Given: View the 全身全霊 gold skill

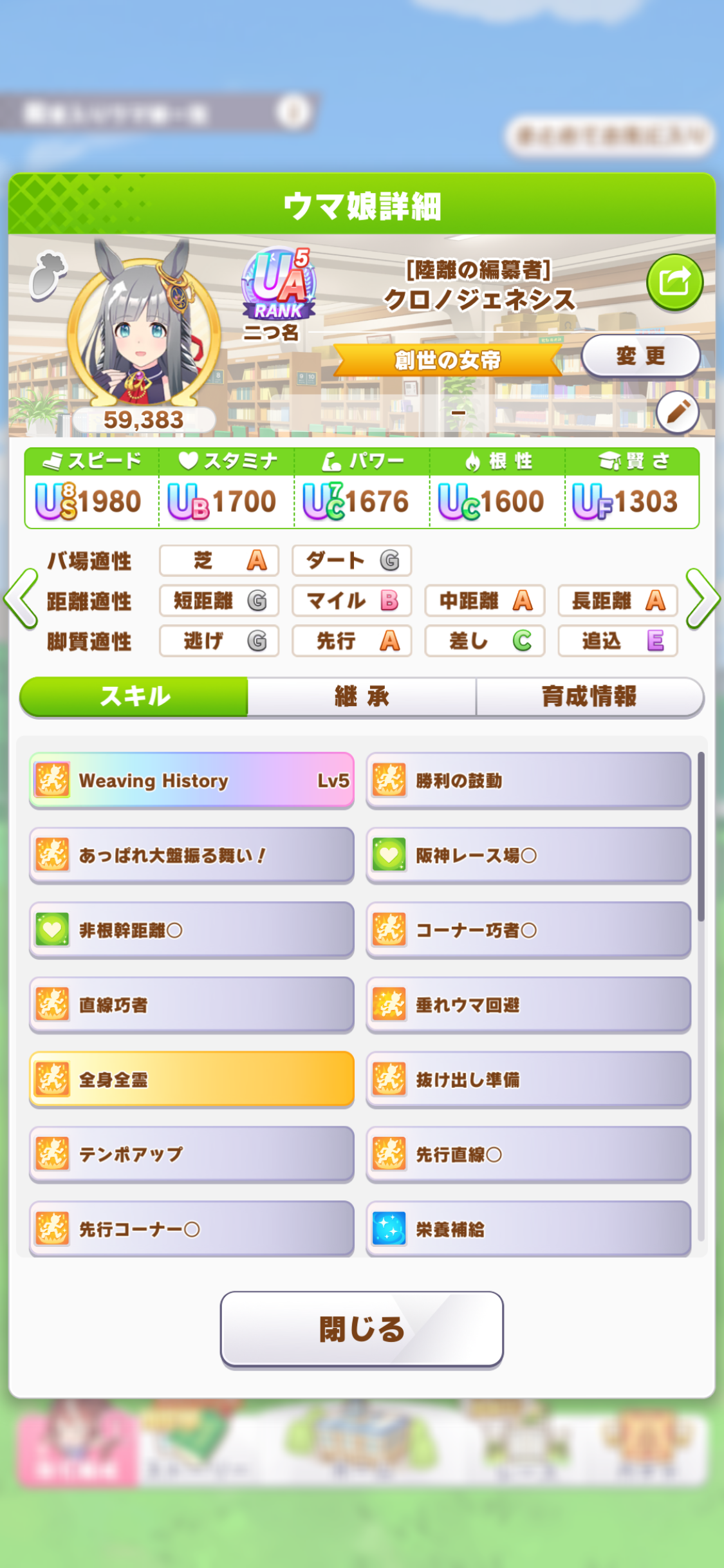Looking at the screenshot, I should tap(192, 1079).
